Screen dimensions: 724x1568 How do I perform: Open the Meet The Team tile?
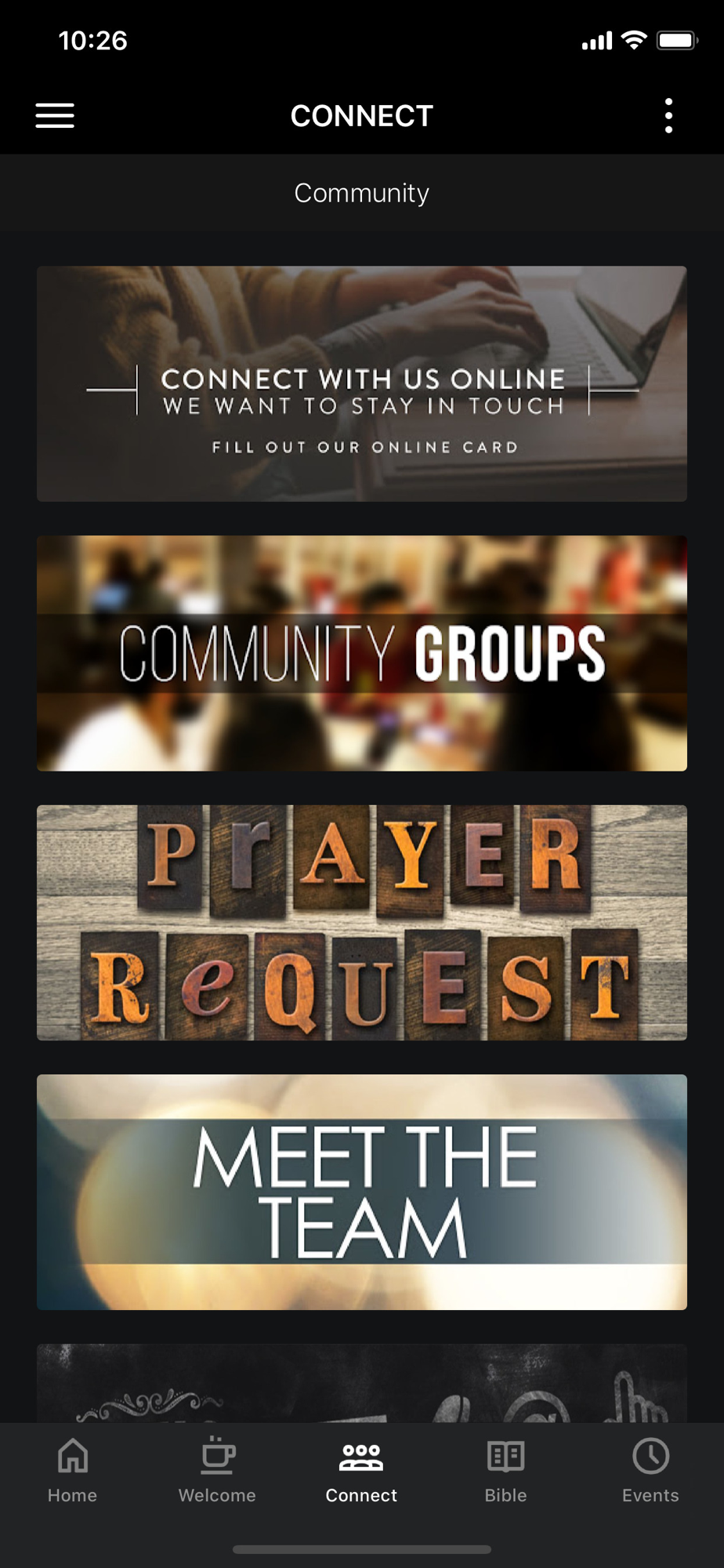[x=362, y=1192]
